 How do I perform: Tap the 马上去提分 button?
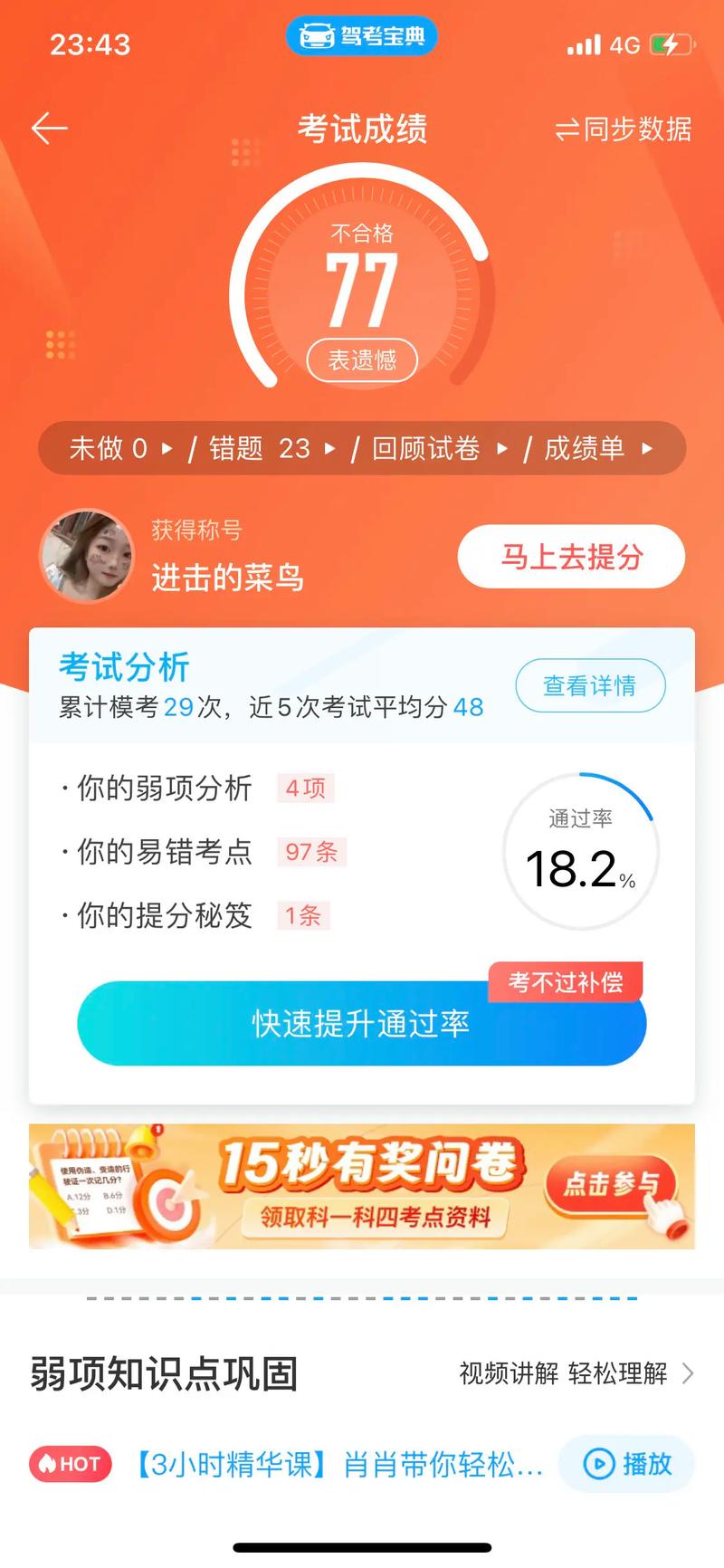point(571,557)
